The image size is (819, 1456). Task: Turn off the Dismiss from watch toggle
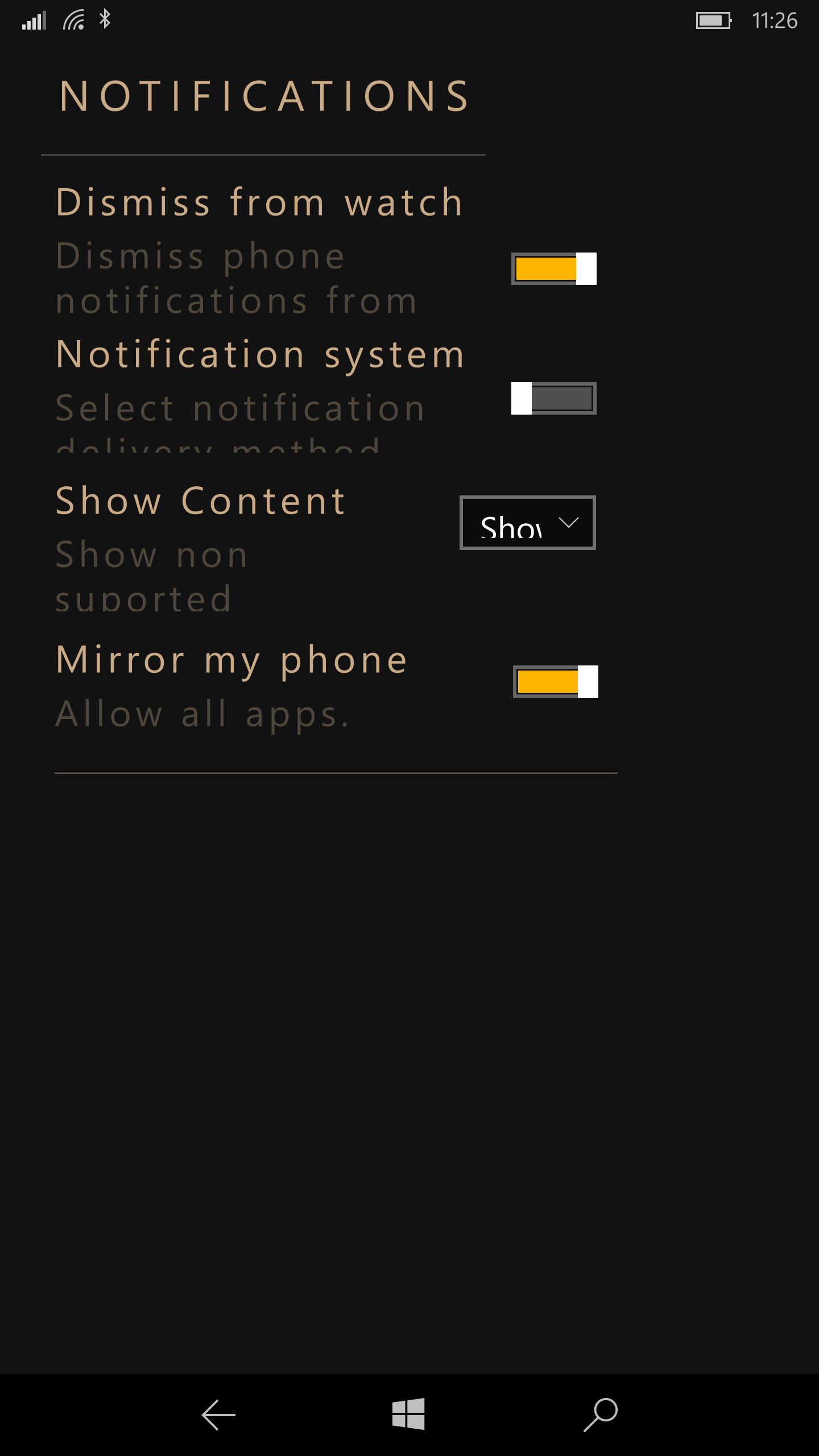554,268
